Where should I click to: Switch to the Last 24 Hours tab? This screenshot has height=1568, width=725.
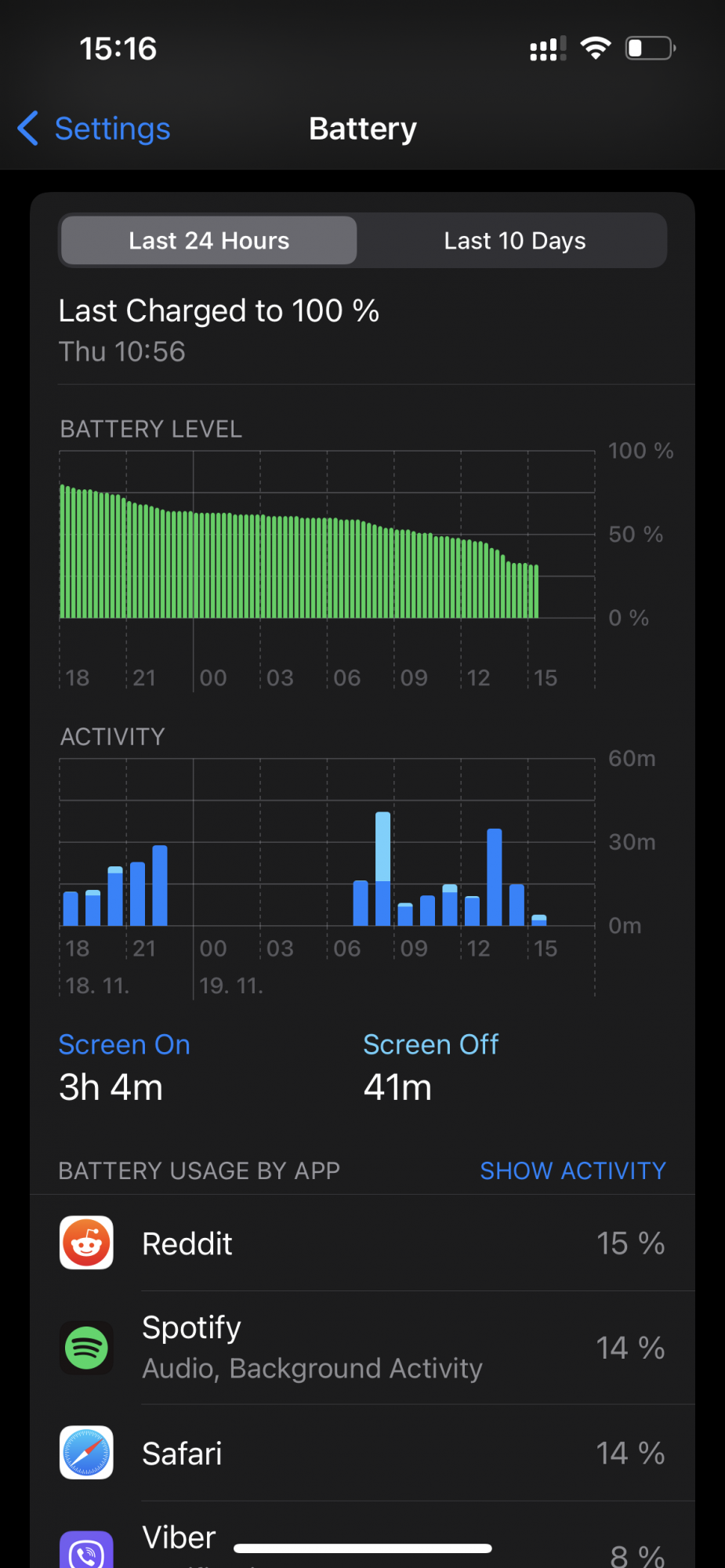208,241
